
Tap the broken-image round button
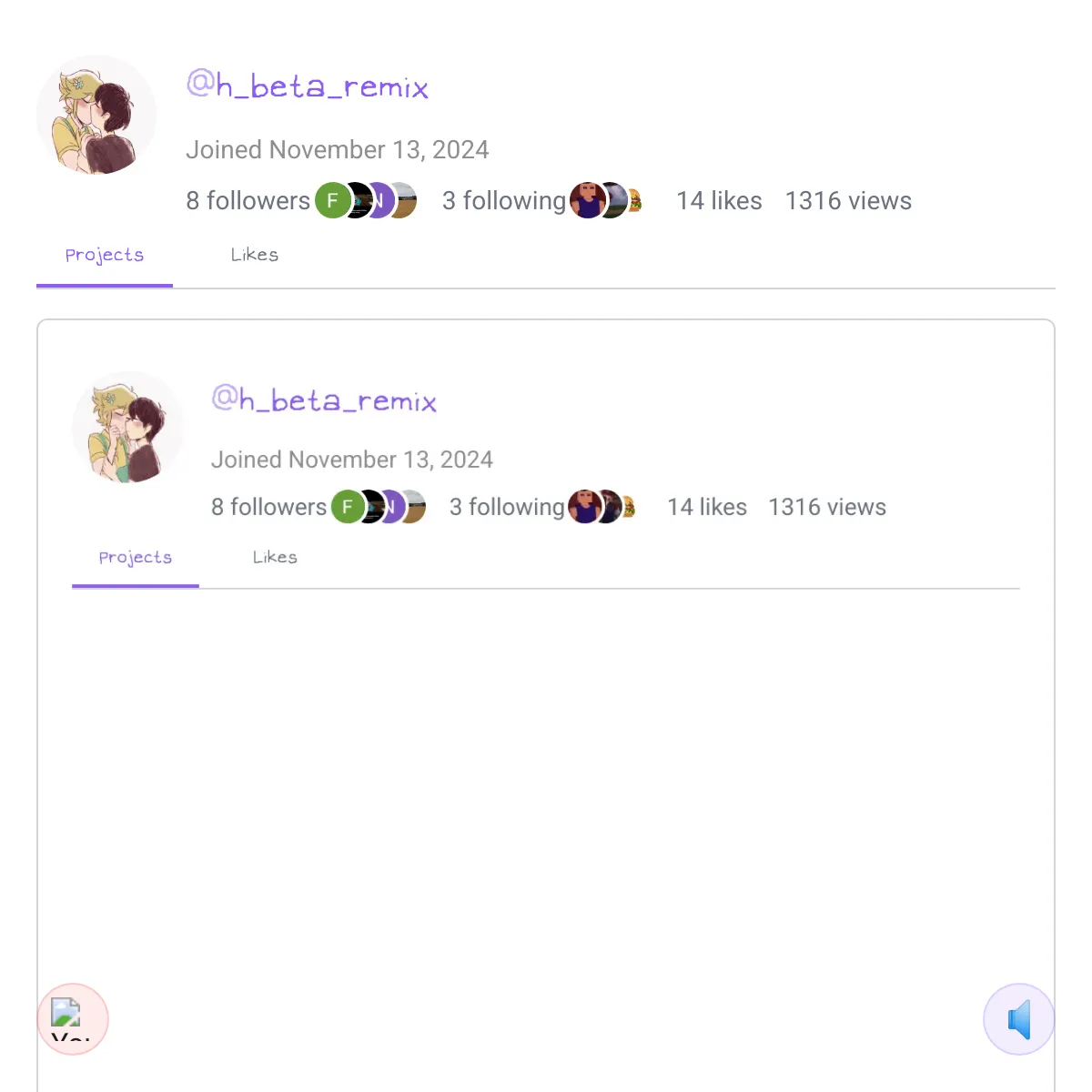coord(73,1019)
